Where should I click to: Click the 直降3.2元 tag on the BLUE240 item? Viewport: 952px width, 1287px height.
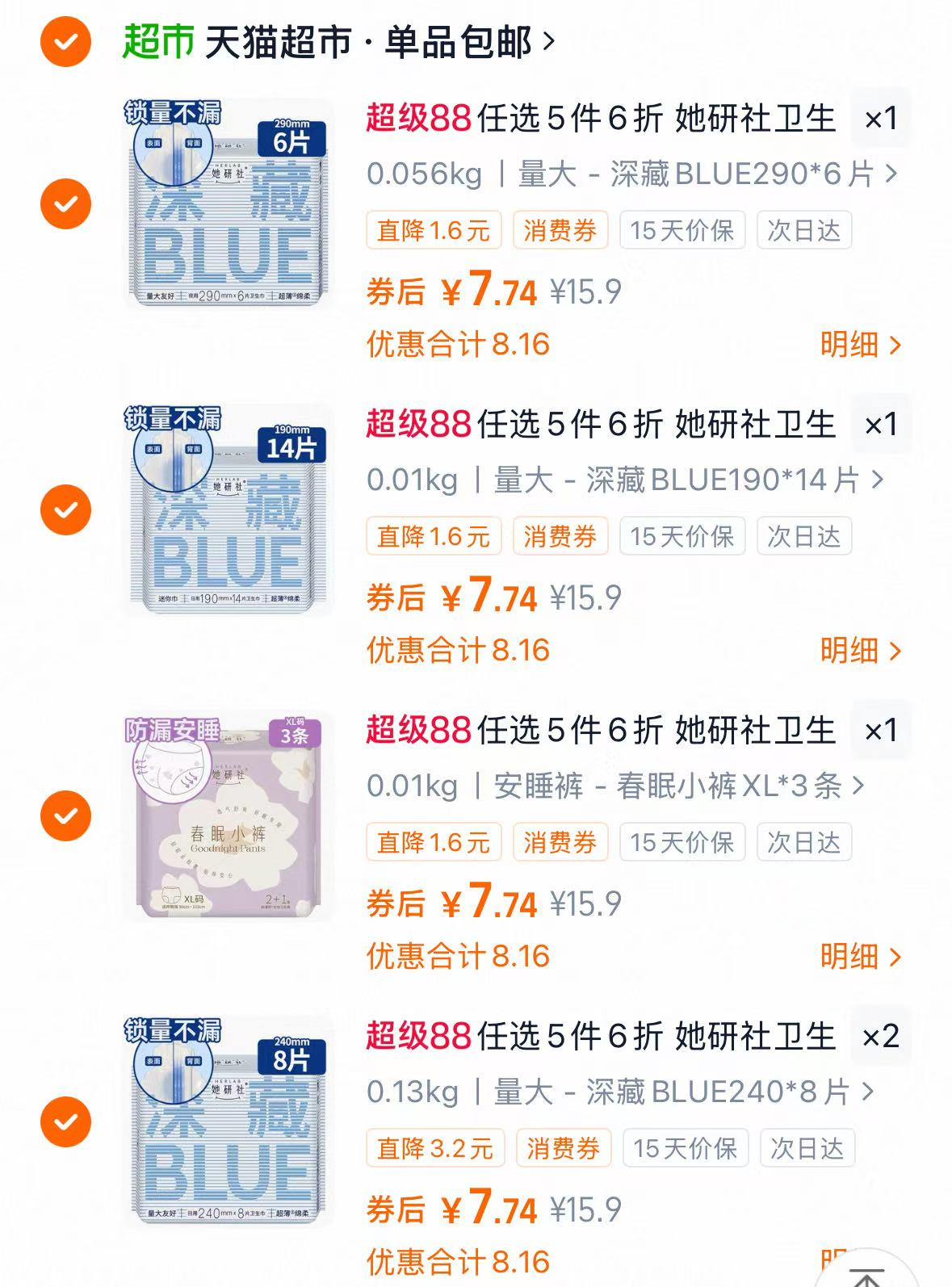(x=434, y=1148)
